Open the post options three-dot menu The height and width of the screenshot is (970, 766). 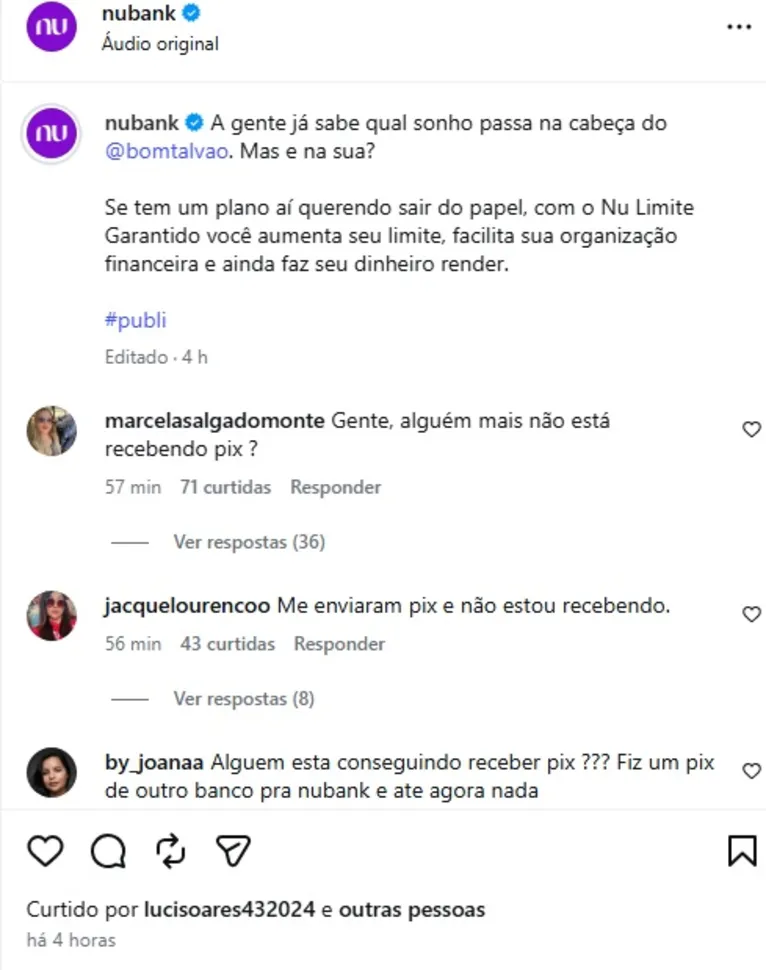[738, 24]
